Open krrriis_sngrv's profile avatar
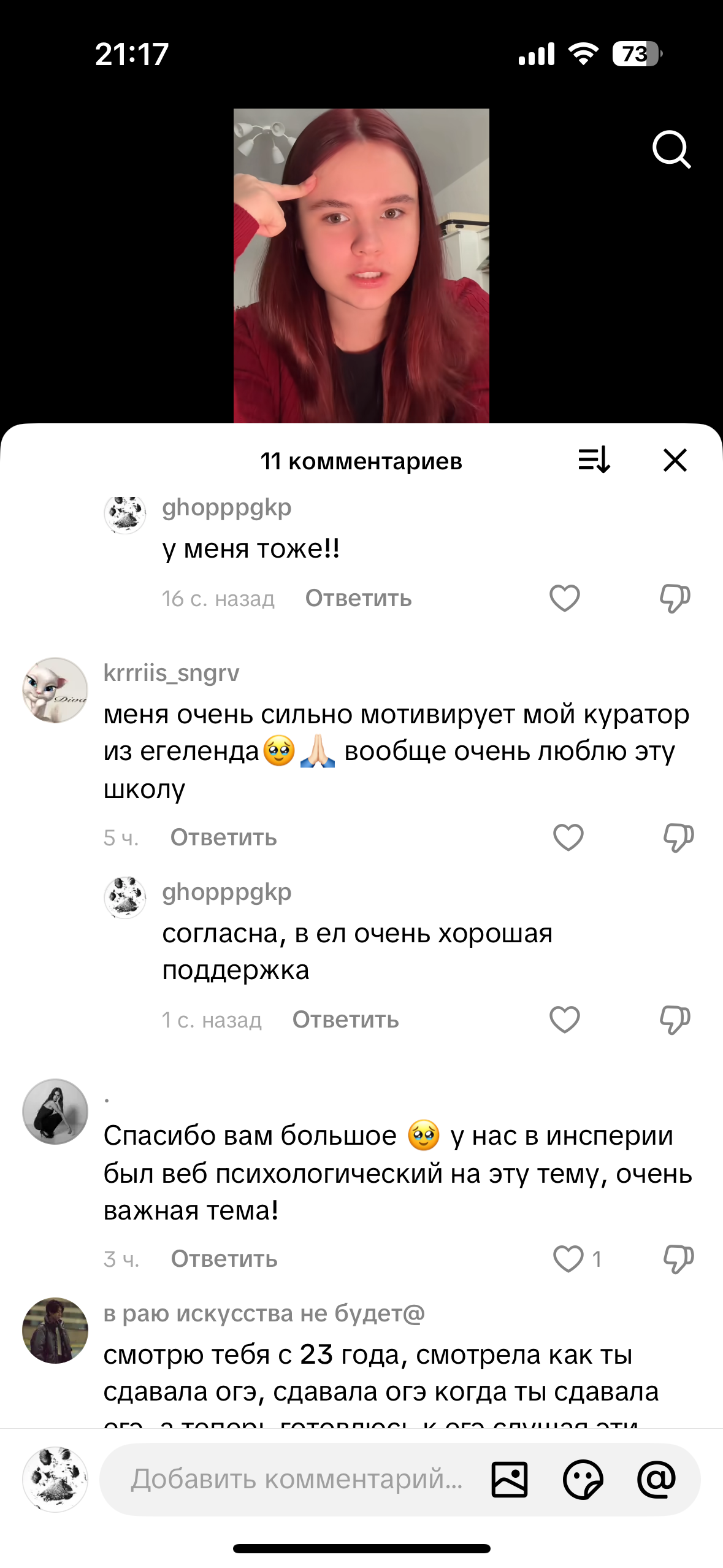The height and width of the screenshot is (1568, 723). (55, 690)
